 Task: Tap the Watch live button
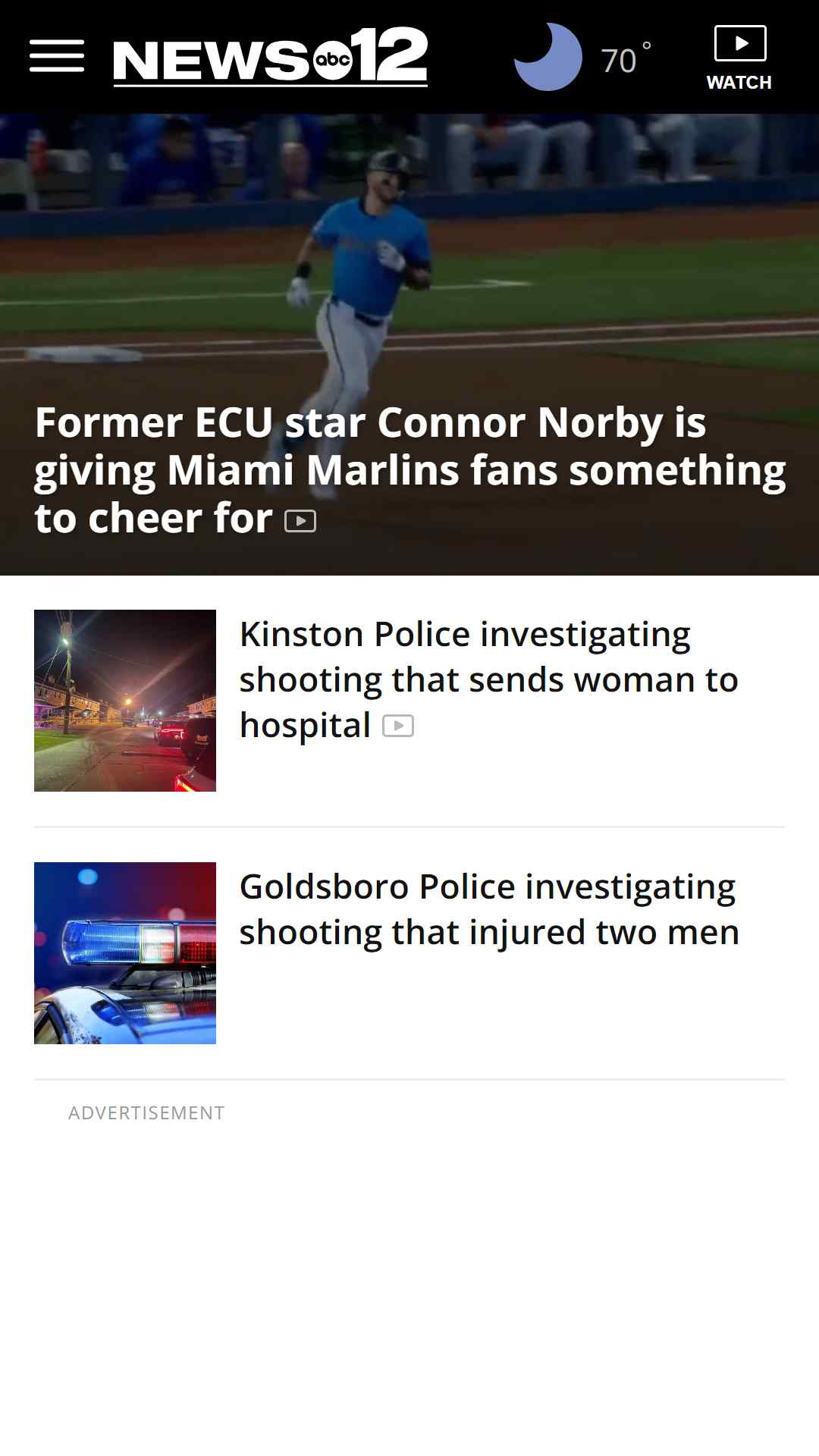739,58
